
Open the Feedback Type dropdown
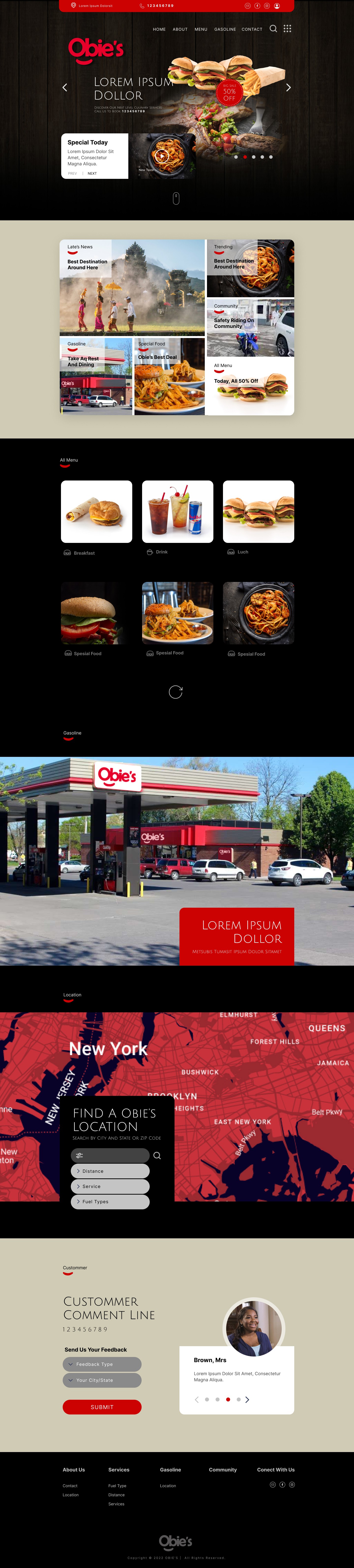pyautogui.click(x=102, y=1364)
